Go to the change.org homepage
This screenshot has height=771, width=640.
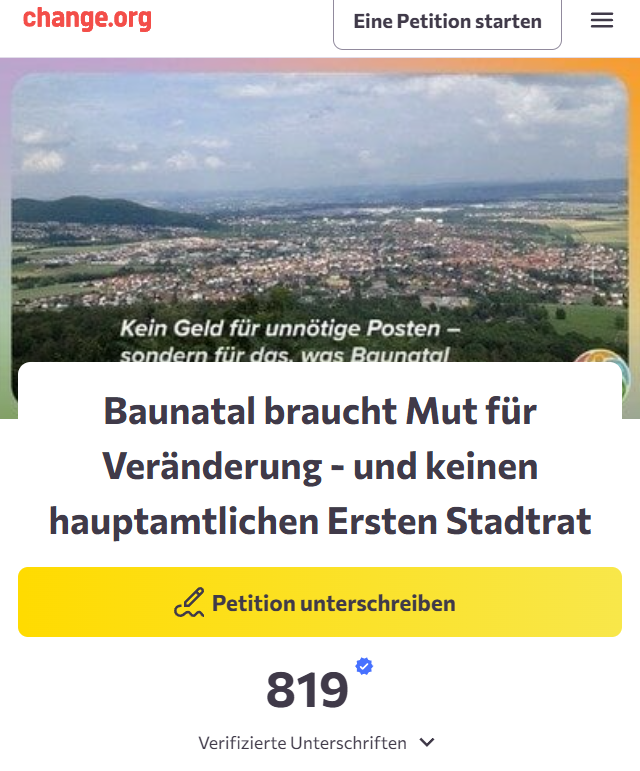coord(87,18)
